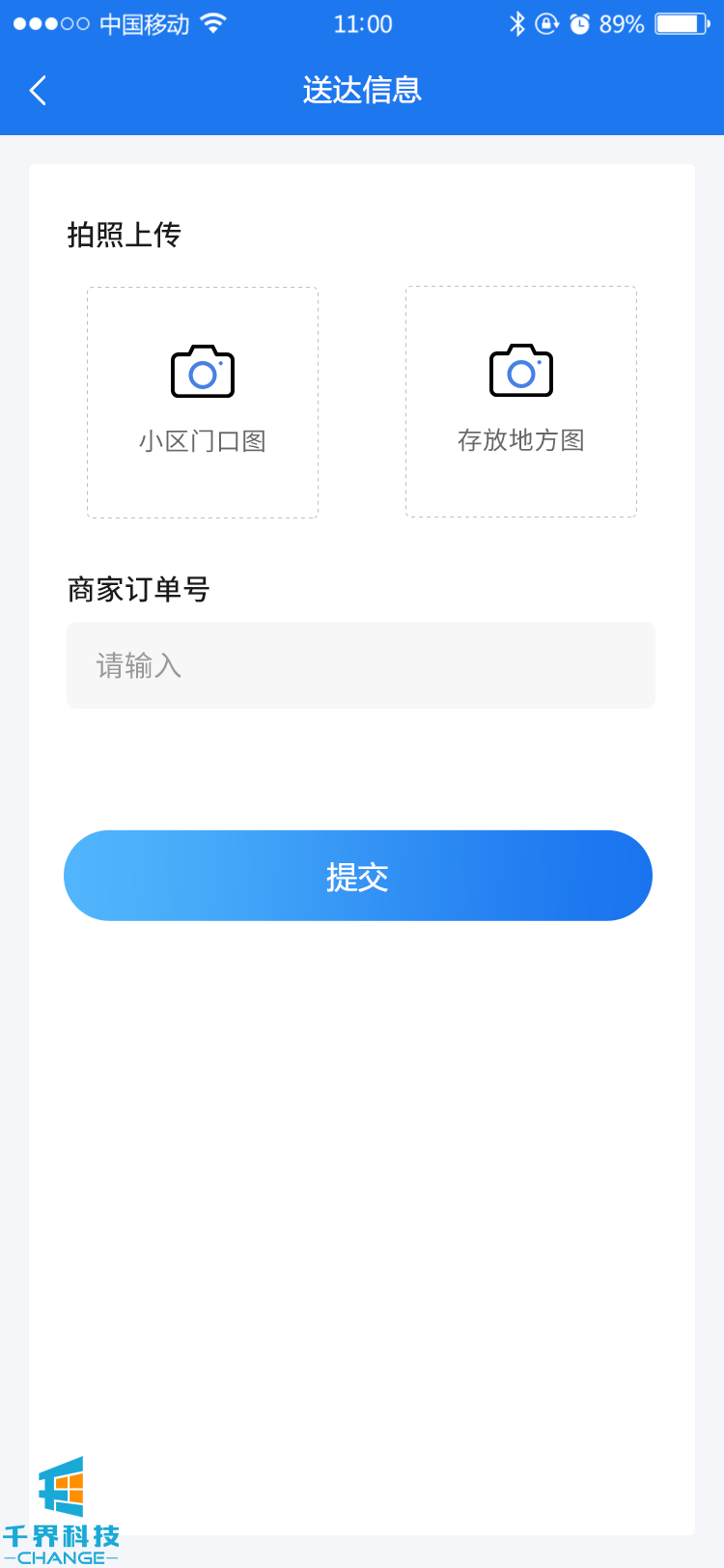
Task: Upload the 小区门口图 photo
Action: coord(203,402)
